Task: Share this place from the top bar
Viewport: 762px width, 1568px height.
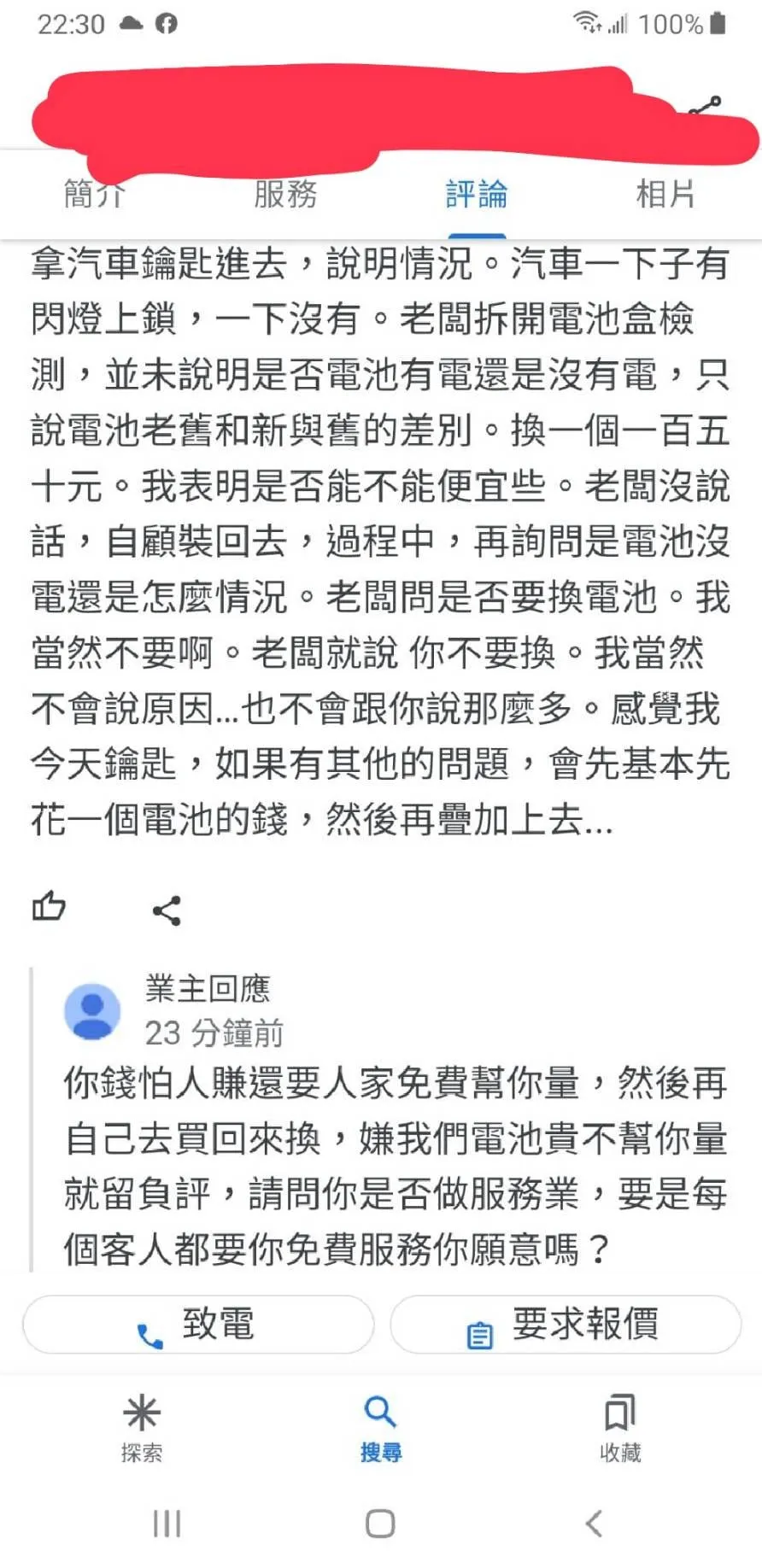Action: 706,107
